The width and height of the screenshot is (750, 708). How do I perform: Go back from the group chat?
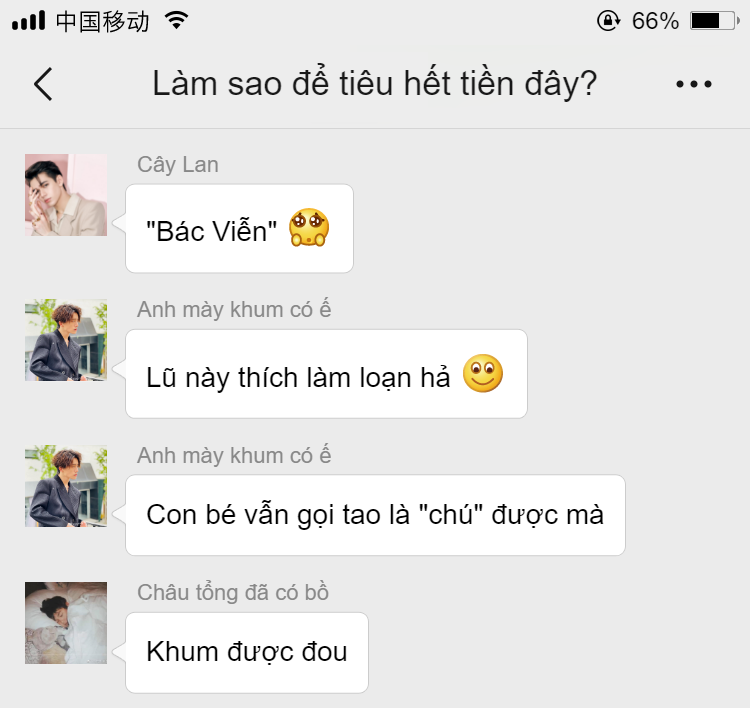[x=43, y=85]
